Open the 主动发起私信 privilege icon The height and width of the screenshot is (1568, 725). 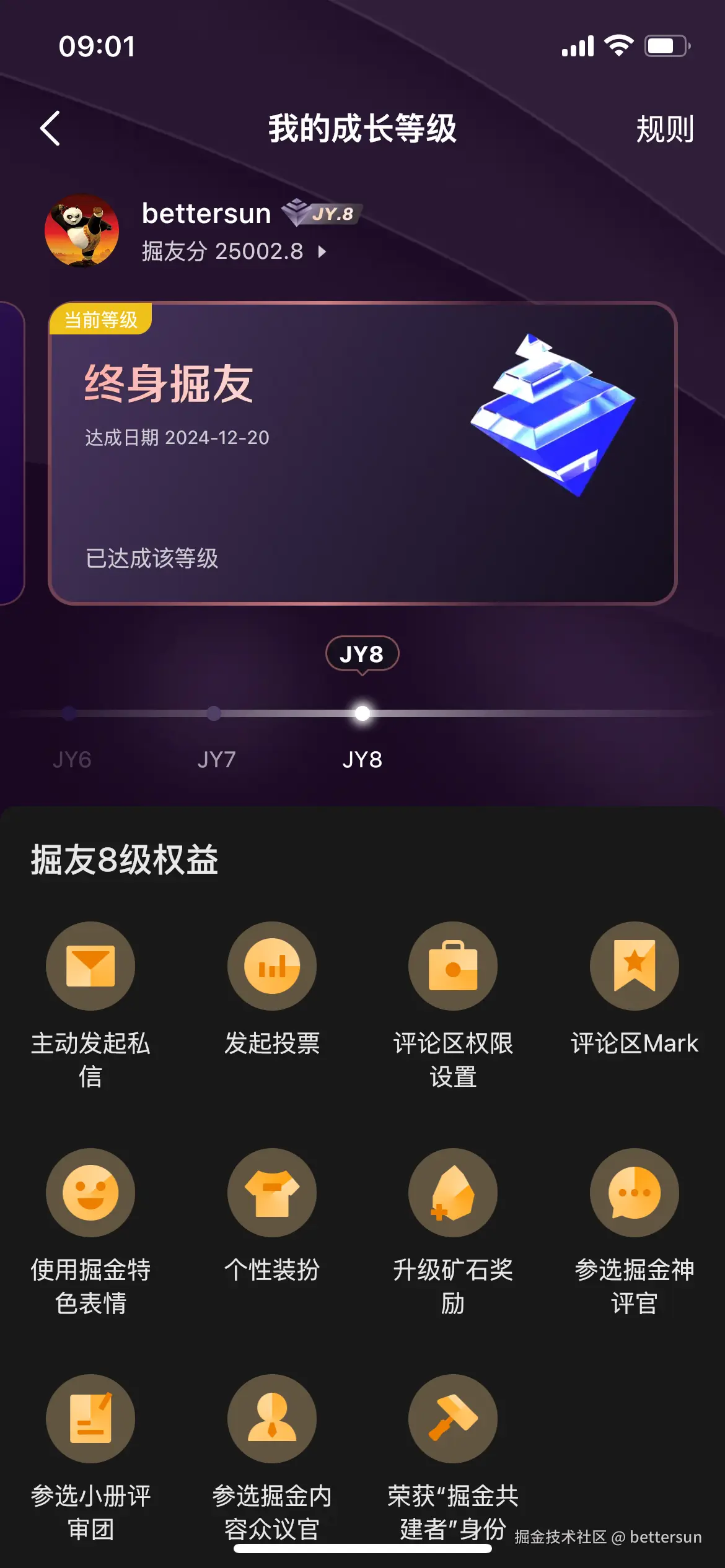point(90,966)
